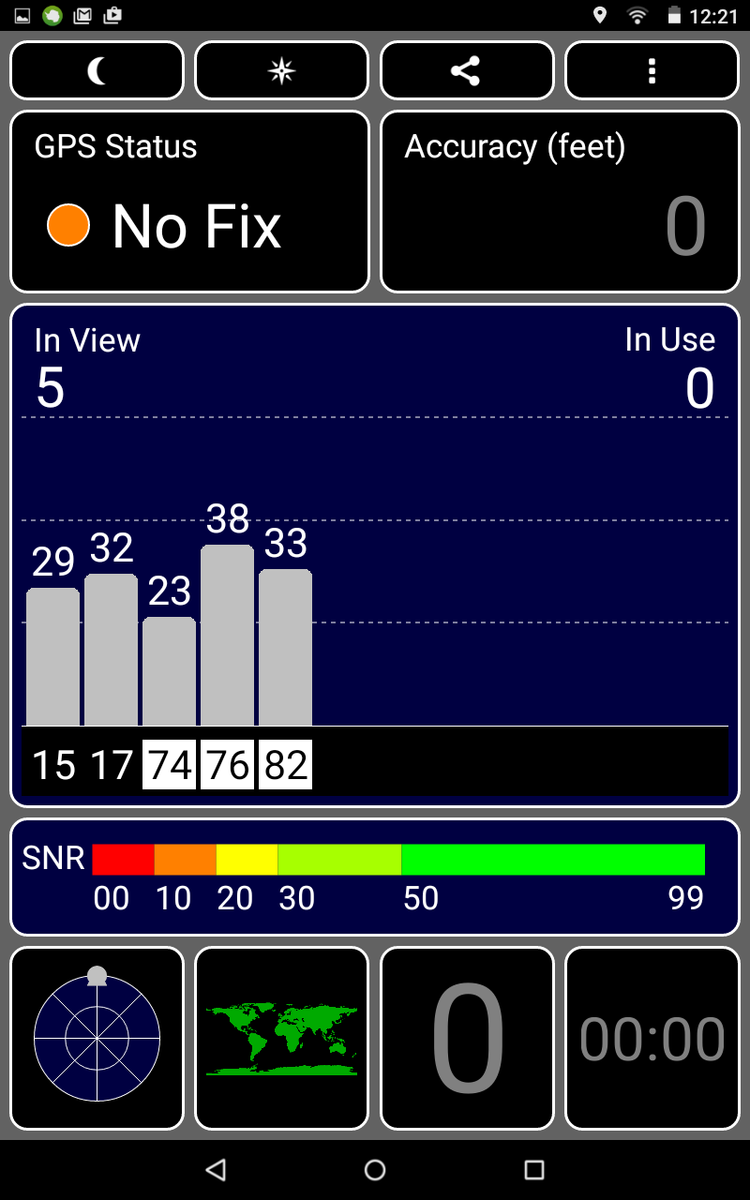Screen dimensions: 750x1200
Task: Go to the home screen
Action: (x=375, y=1169)
